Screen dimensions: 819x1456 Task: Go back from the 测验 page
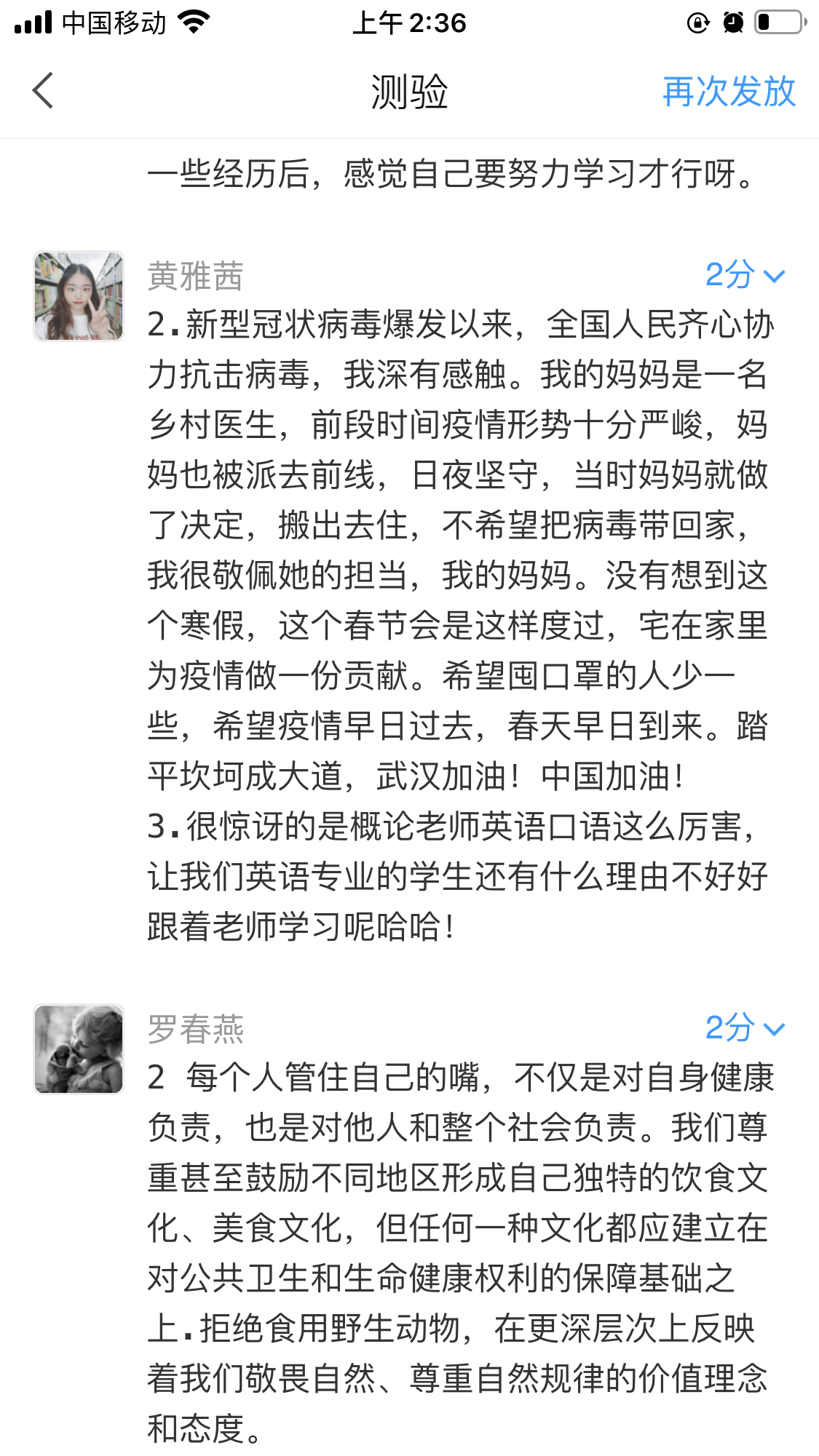[44, 91]
